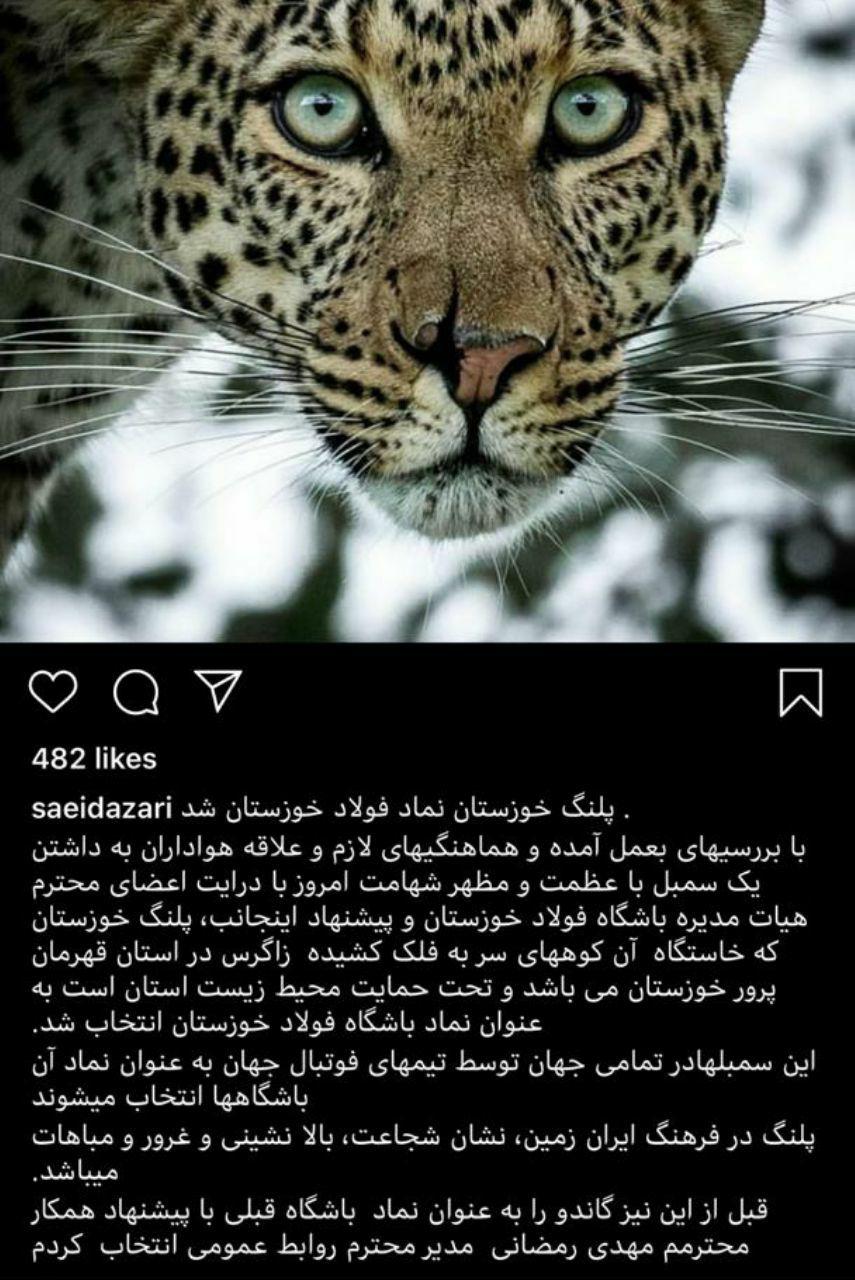Image resolution: width=855 pixels, height=1280 pixels.
Task: Open comments on this post
Action: 135,692
